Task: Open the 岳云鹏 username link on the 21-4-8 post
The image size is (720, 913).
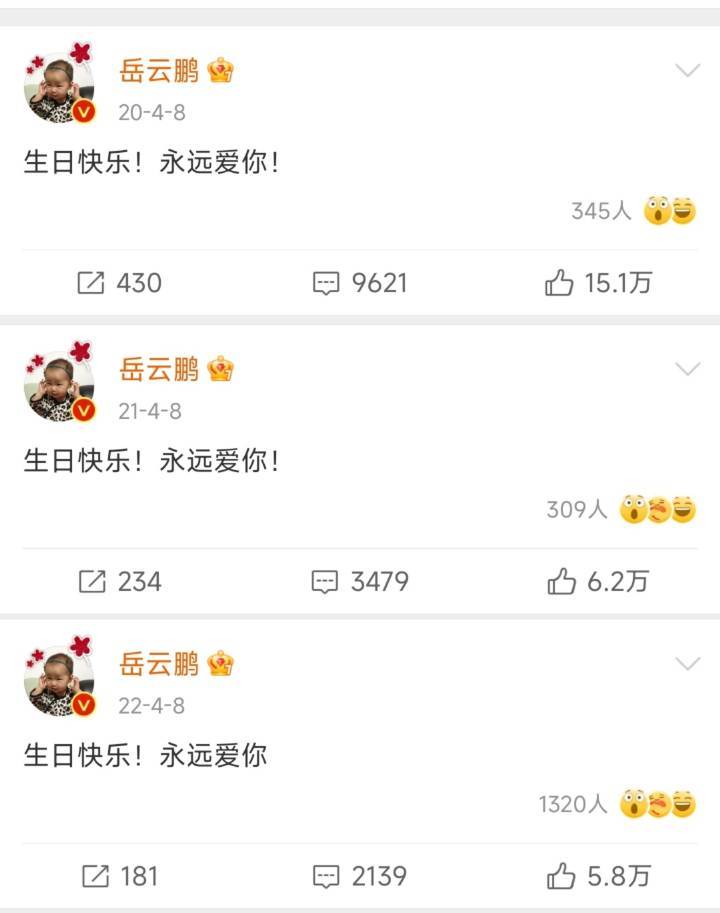Action: coord(160,369)
